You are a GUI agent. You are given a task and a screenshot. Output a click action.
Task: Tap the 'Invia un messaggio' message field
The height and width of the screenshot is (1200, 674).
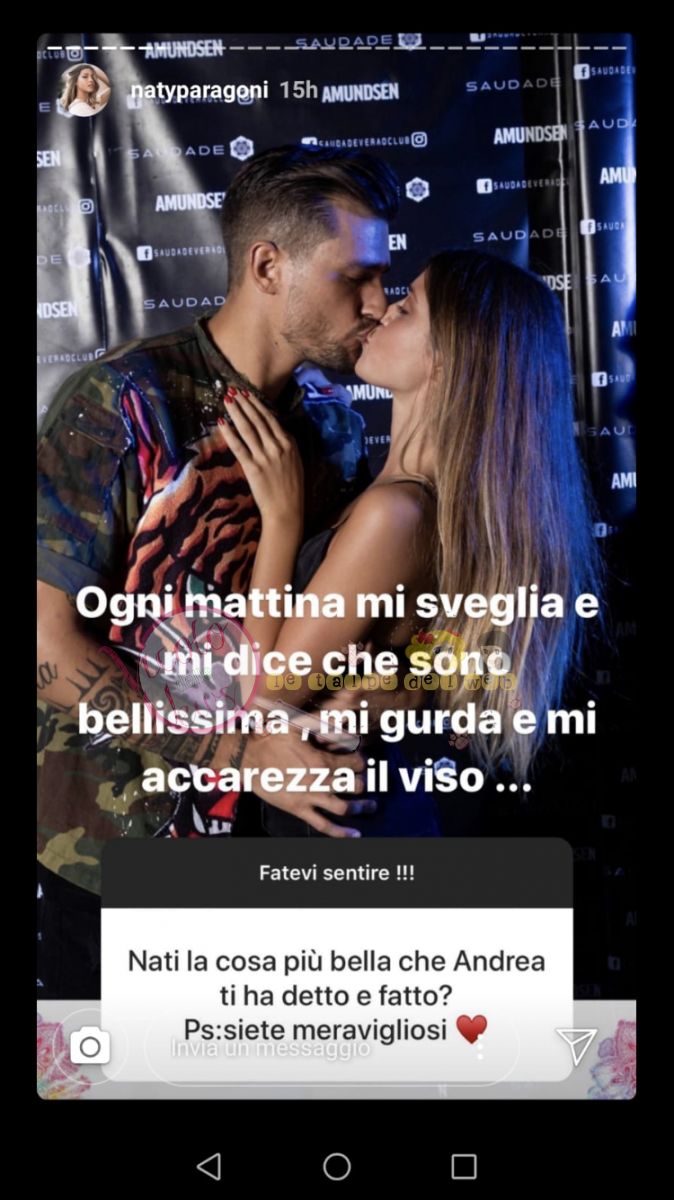click(x=300, y=1048)
